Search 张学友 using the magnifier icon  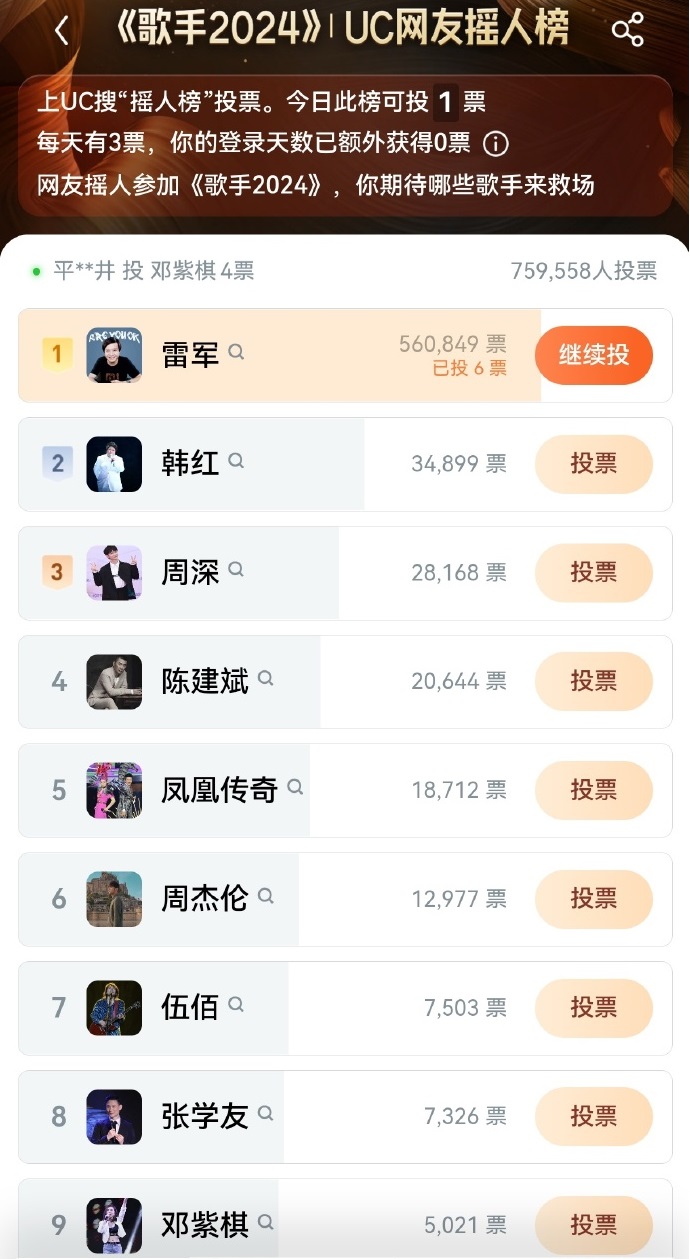265,1113
